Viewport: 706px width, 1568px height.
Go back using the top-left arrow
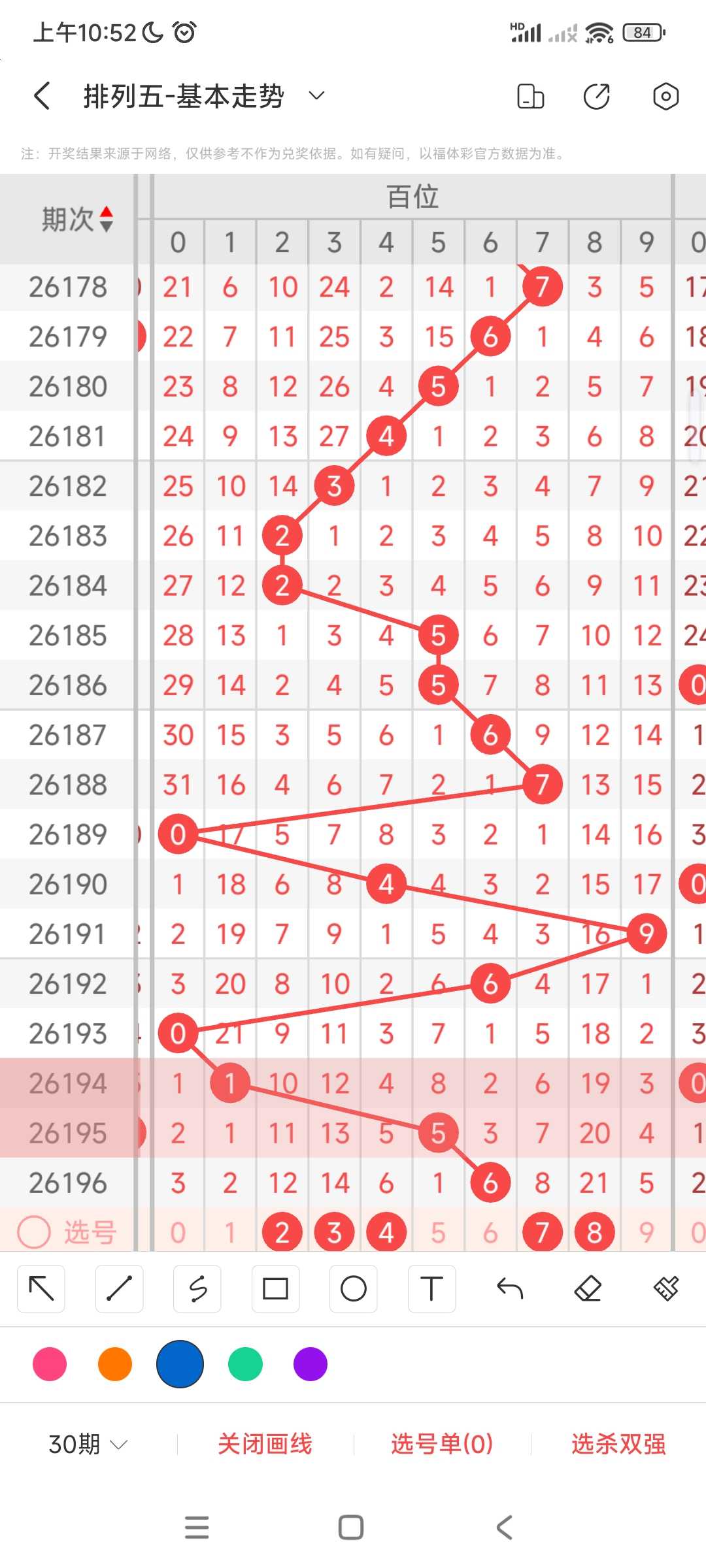tap(42, 96)
